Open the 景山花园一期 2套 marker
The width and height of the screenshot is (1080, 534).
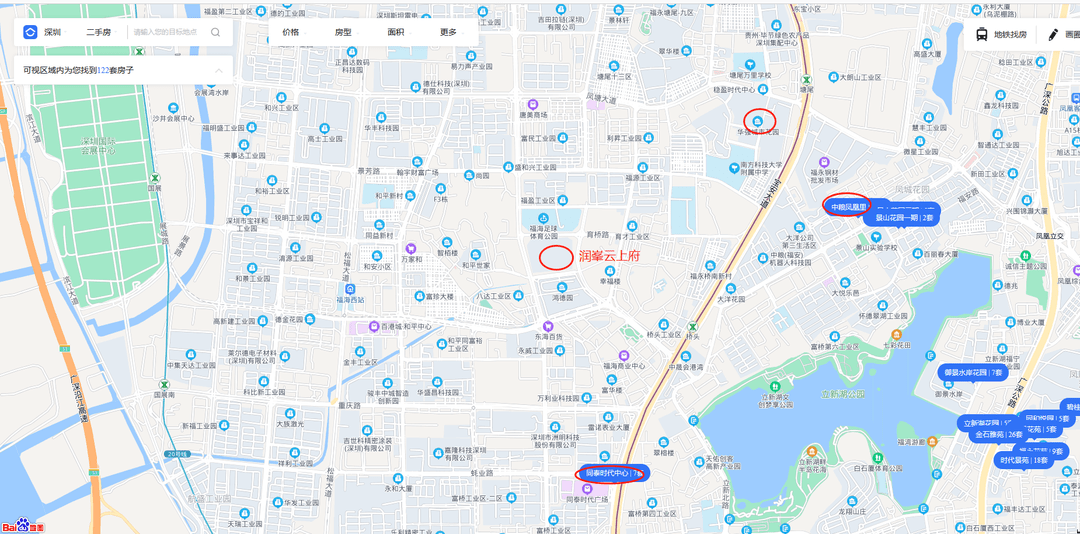click(x=906, y=217)
